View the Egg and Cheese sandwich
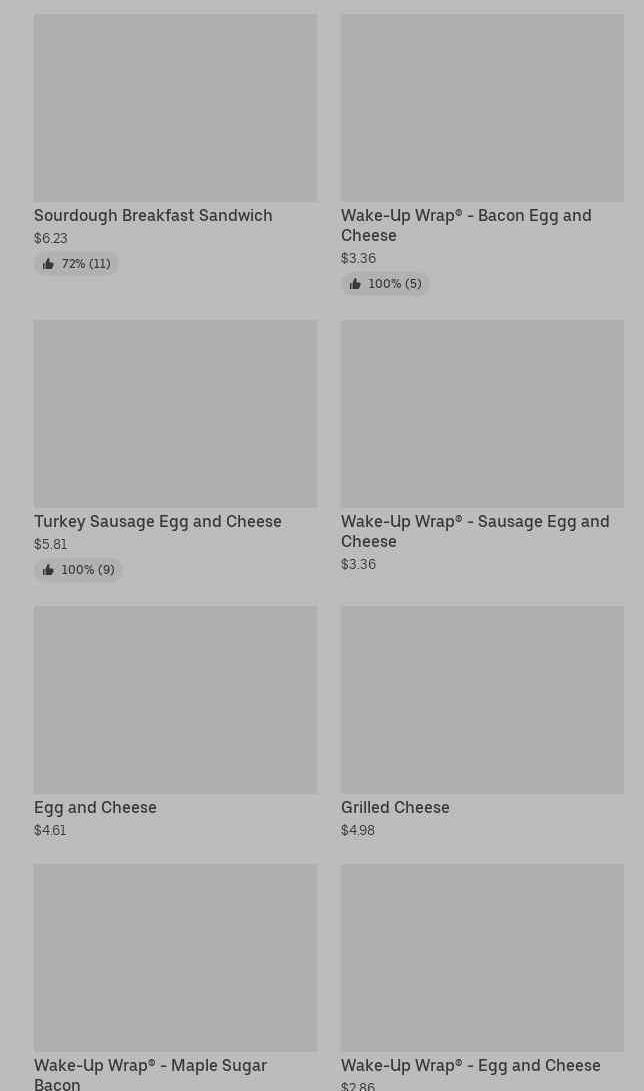Image resolution: width=644 pixels, height=1091 pixels. point(175,722)
